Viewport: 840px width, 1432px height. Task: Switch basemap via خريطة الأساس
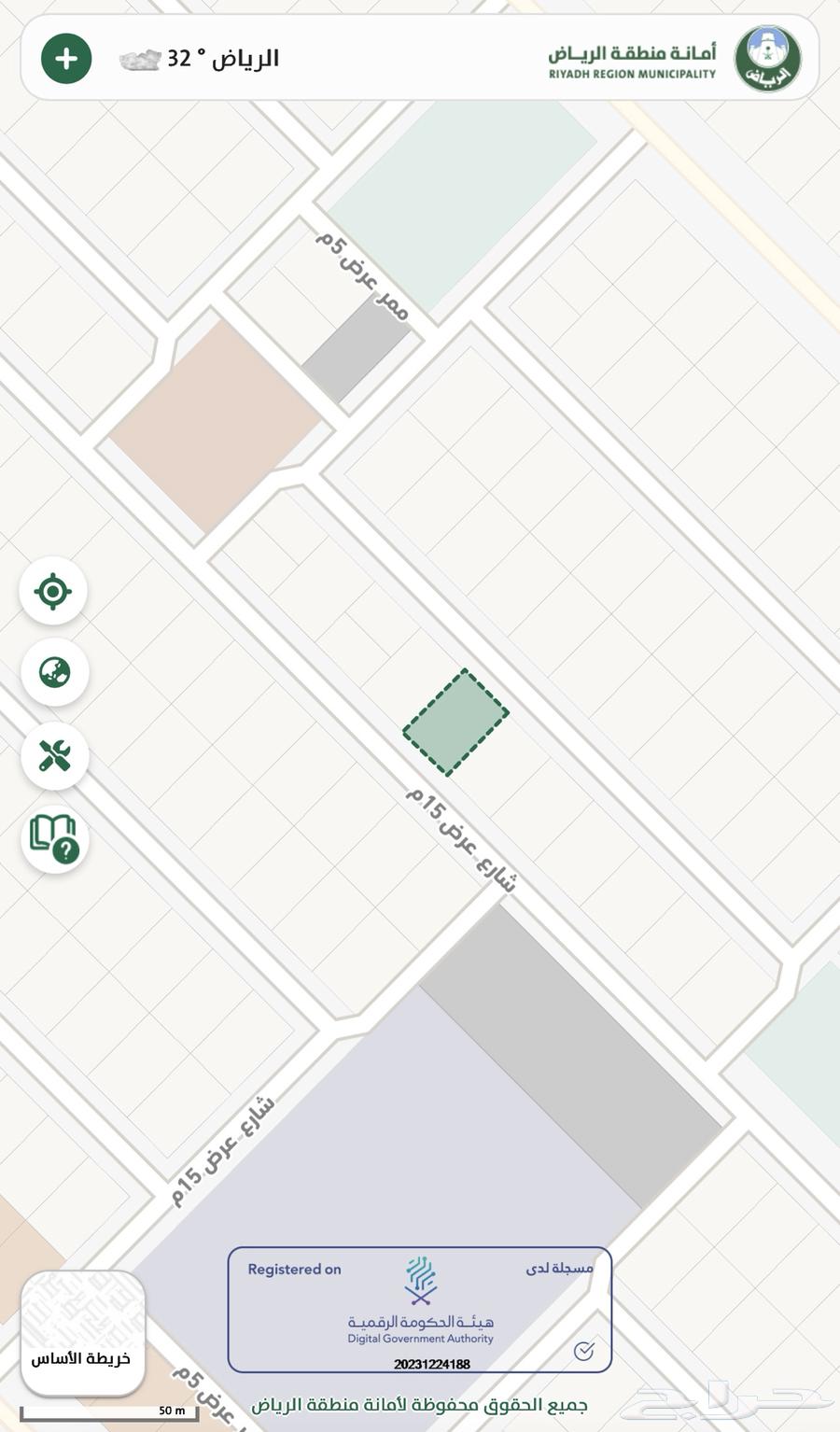(x=82, y=1332)
